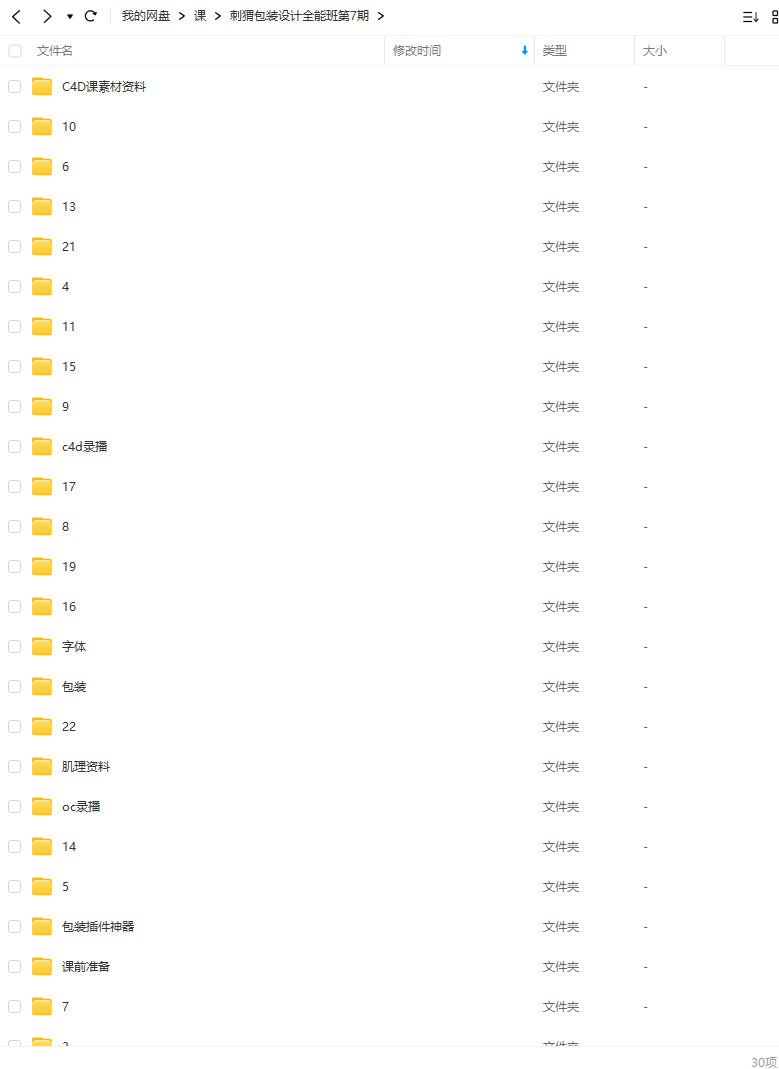Open the C4D课素材资料 folder
The height and width of the screenshot is (1069, 779).
click(x=104, y=87)
